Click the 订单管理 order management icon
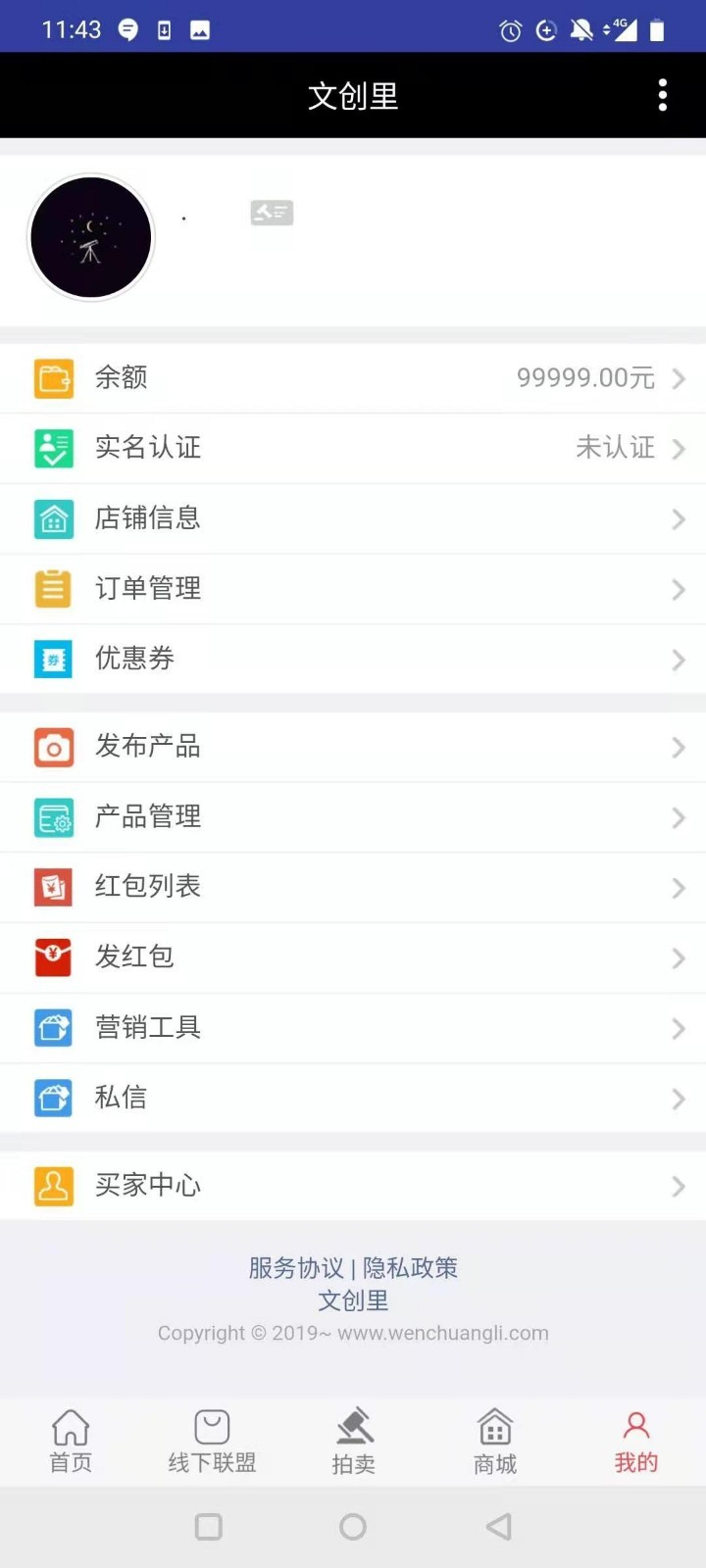 54,588
